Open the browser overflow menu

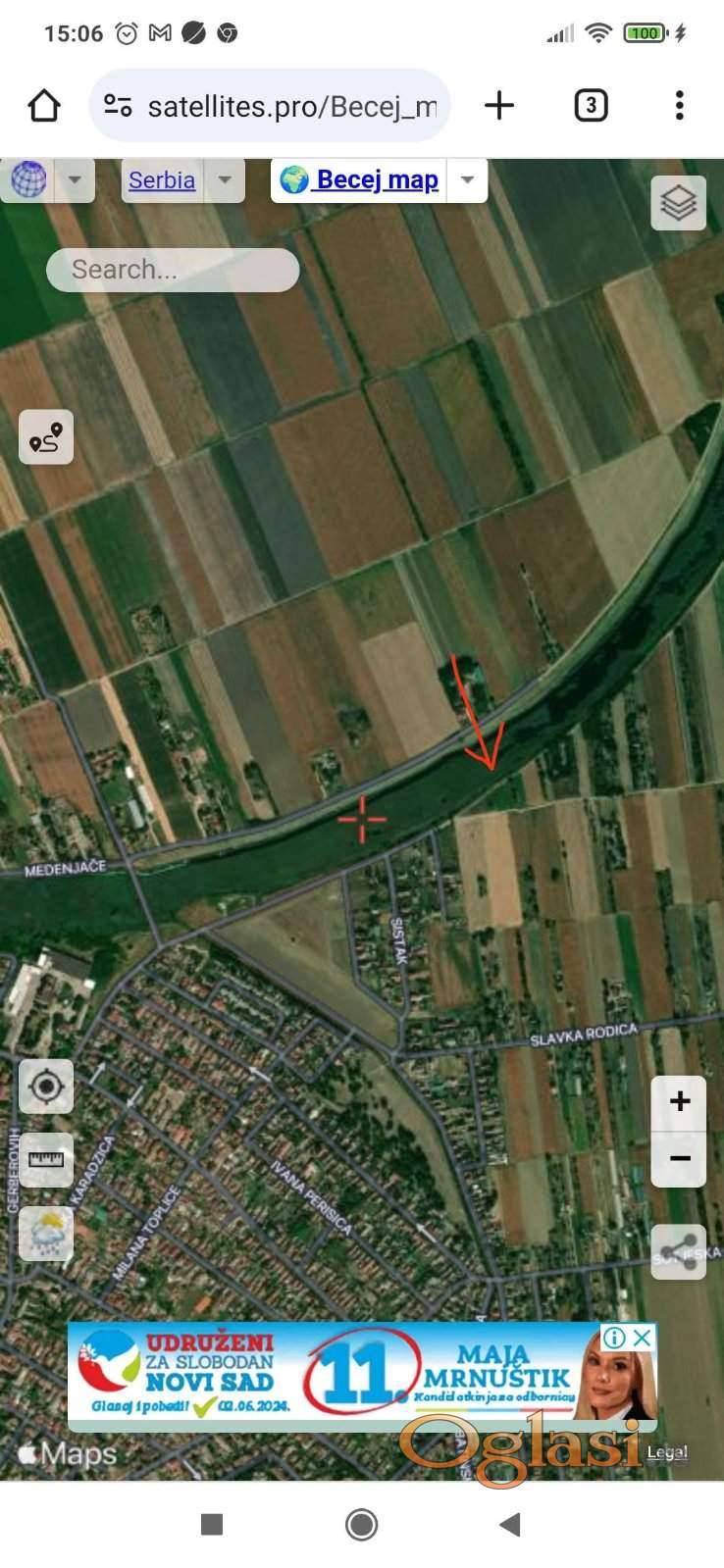tap(679, 106)
